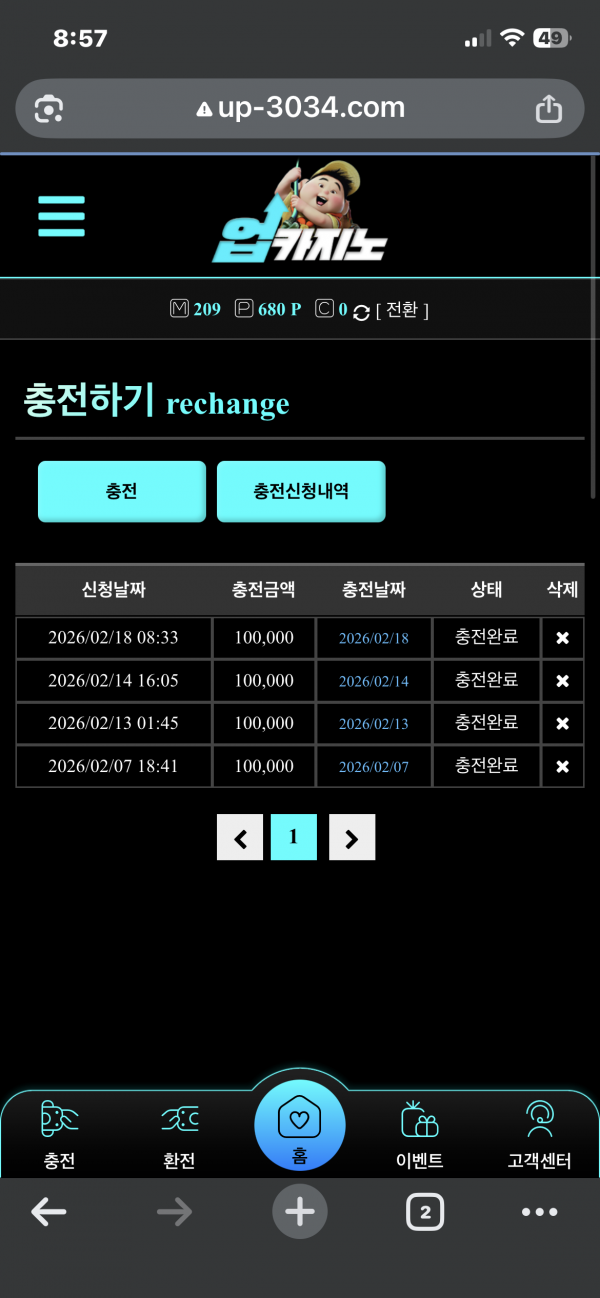The image size is (600, 1298).
Task: Share this page from the address bar
Action: tap(548, 108)
